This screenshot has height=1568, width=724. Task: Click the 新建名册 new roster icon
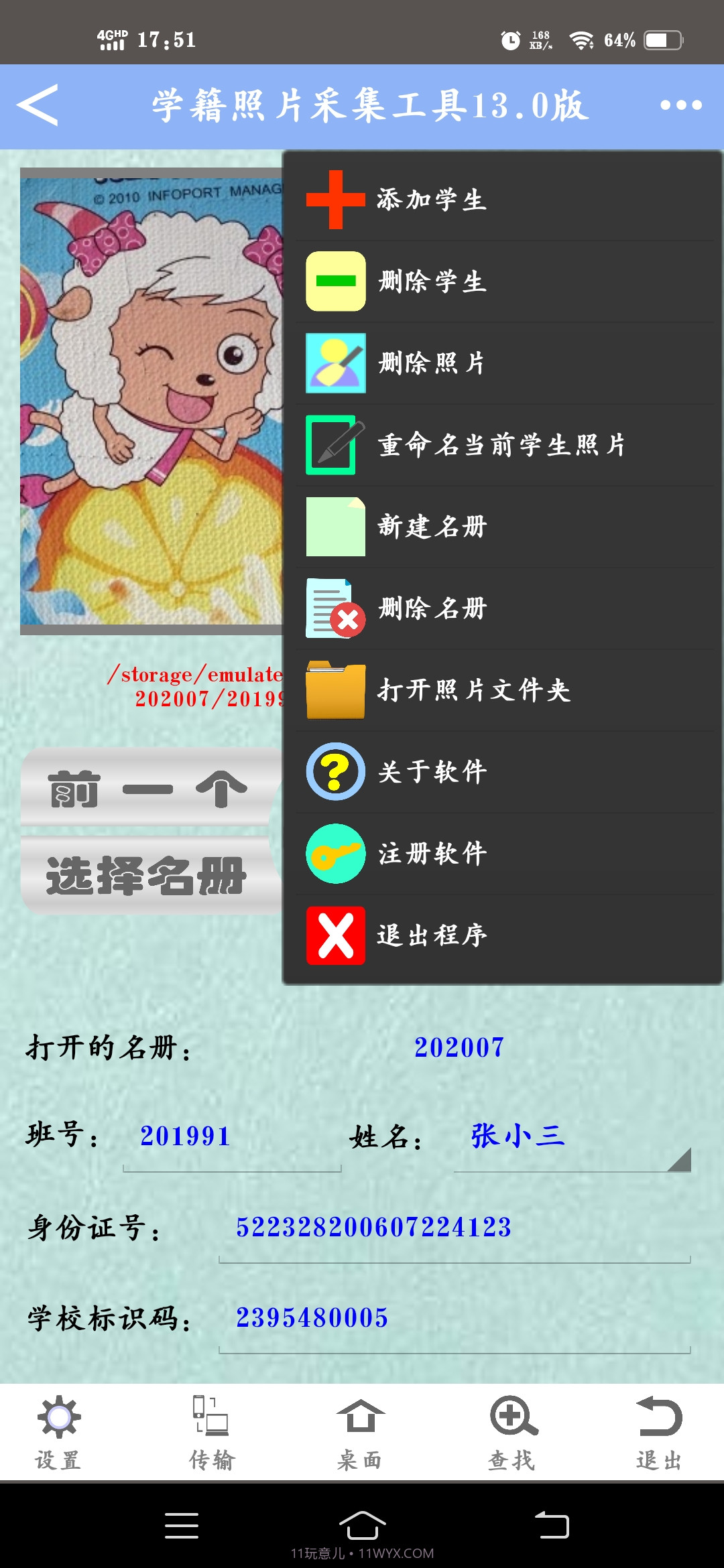point(335,526)
